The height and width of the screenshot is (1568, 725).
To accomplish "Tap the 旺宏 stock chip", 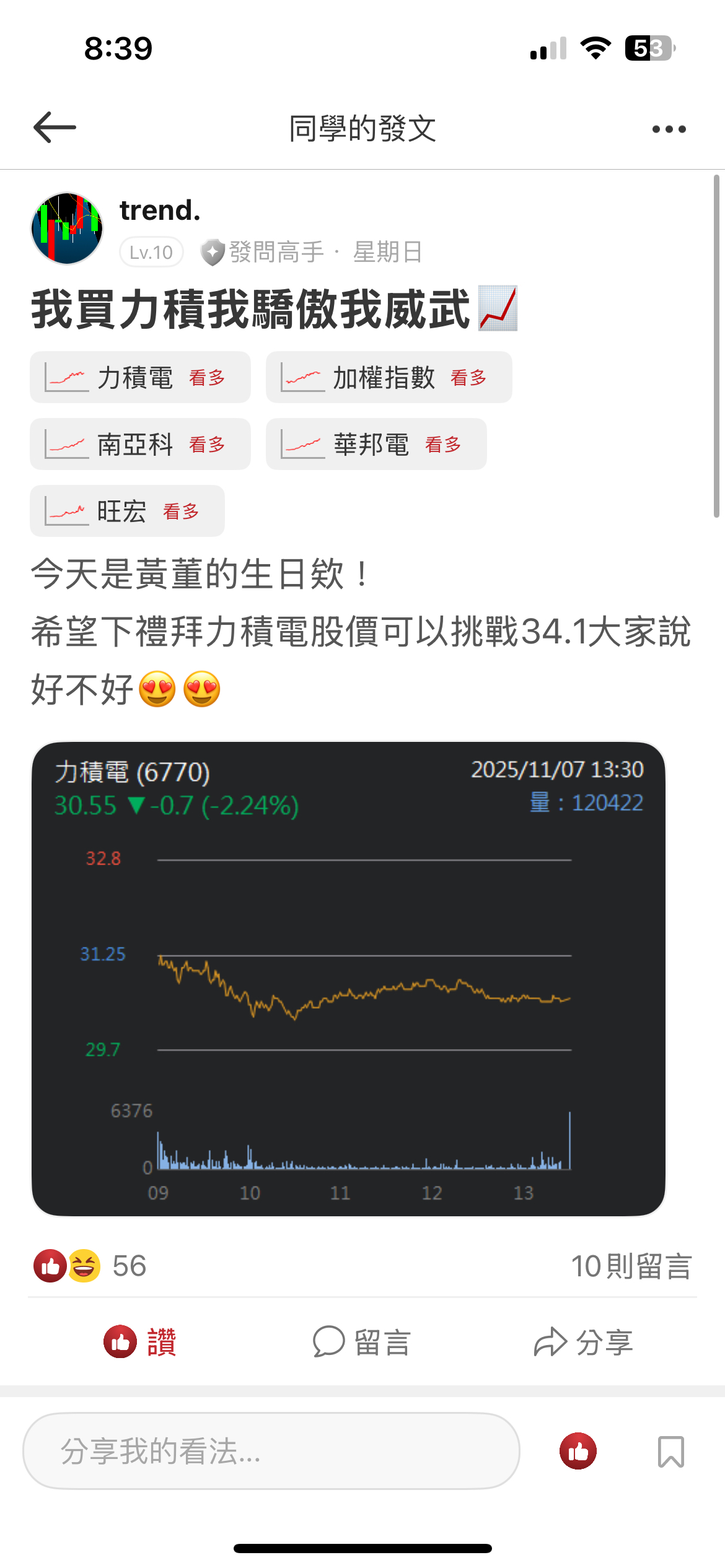I will pos(127,512).
